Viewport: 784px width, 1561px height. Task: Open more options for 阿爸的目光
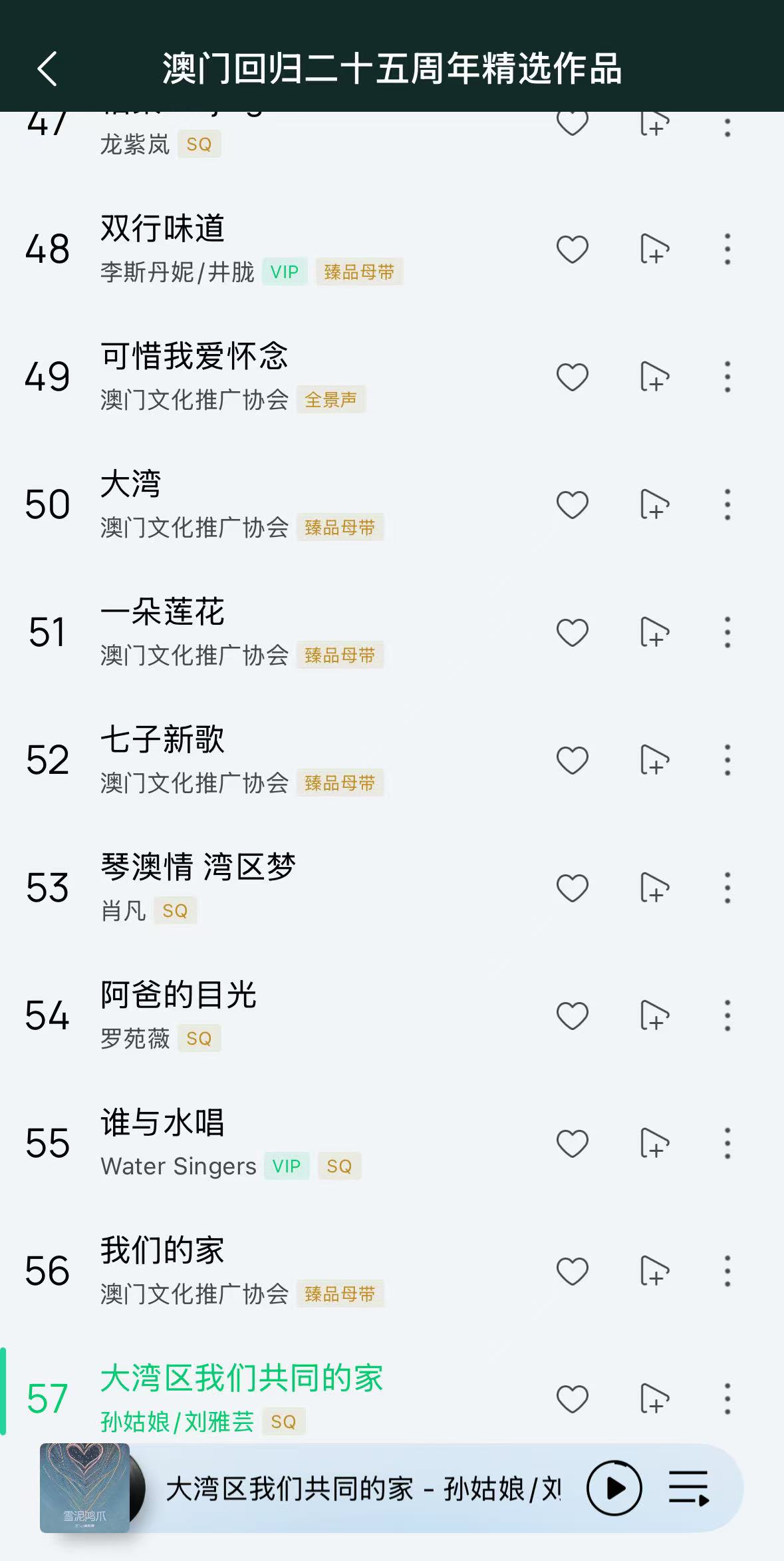727,1016
